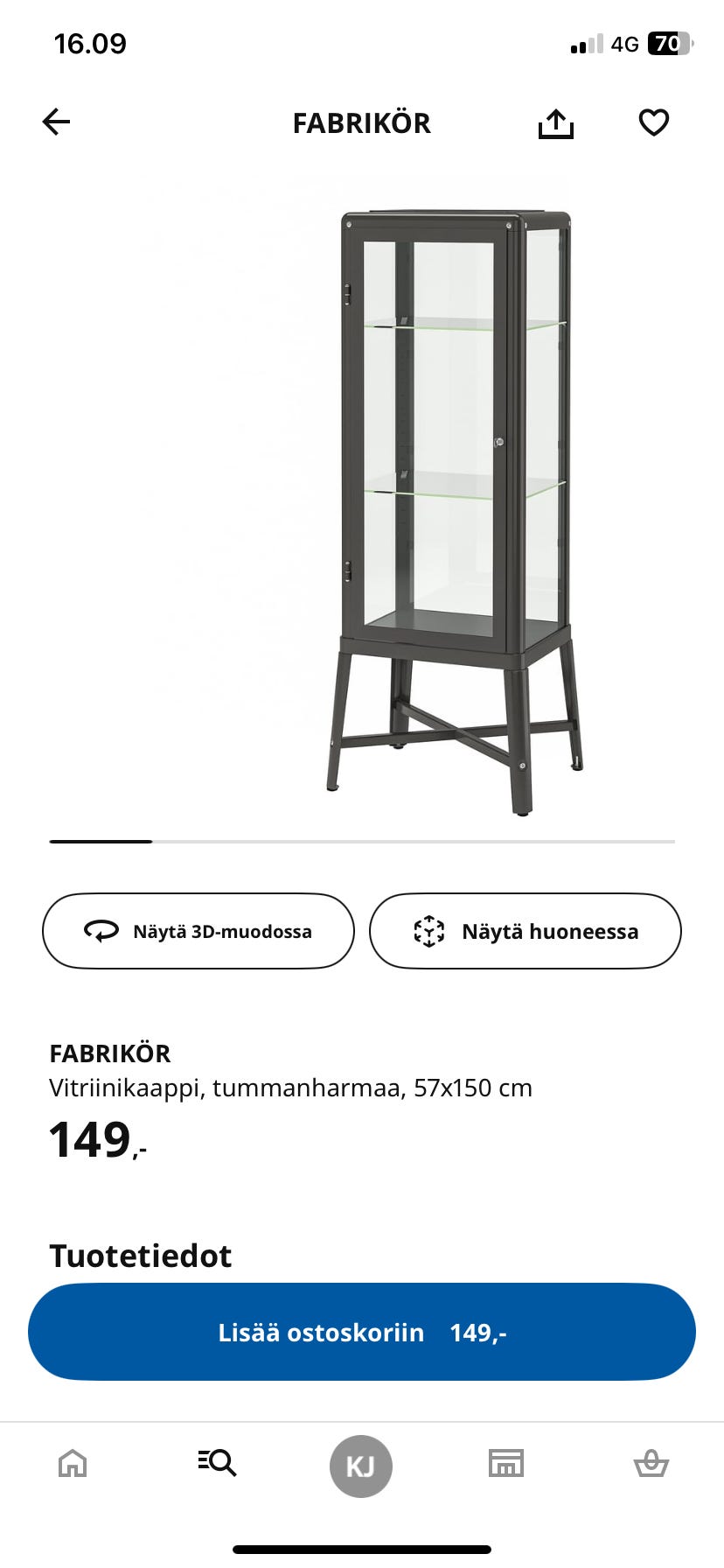Open the shopping basket icon

(x=651, y=1462)
